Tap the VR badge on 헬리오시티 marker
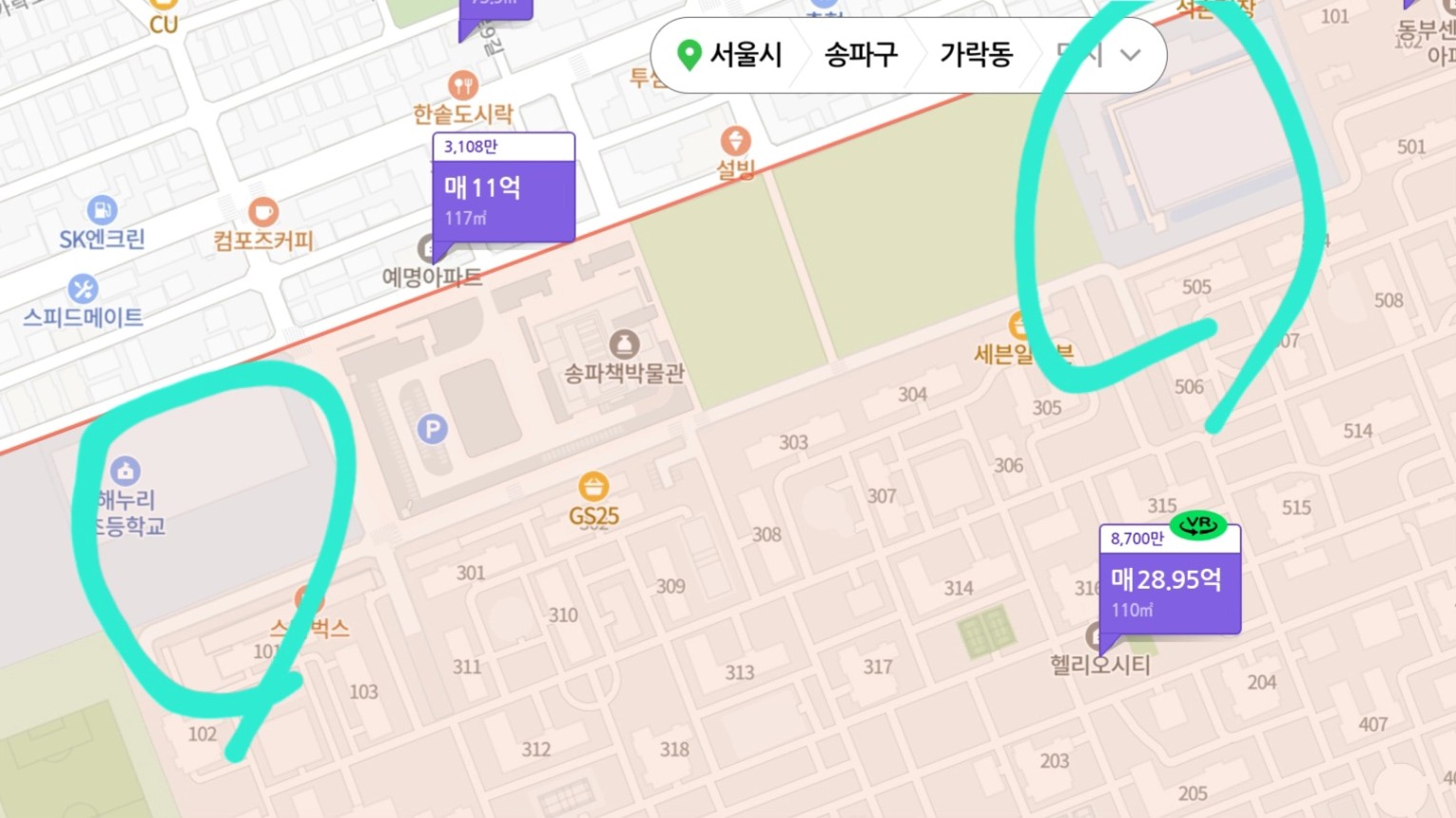1456x818 pixels. [x=1198, y=524]
